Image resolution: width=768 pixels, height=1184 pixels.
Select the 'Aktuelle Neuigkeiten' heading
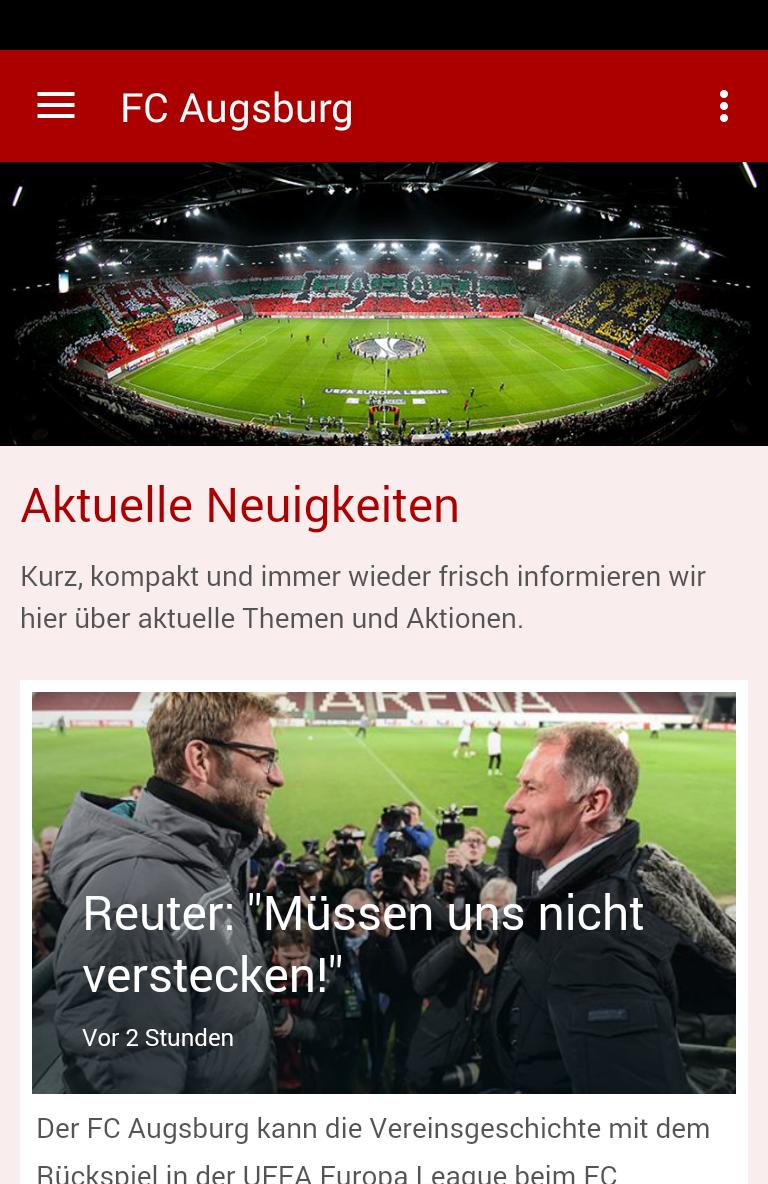click(x=240, y=505)
